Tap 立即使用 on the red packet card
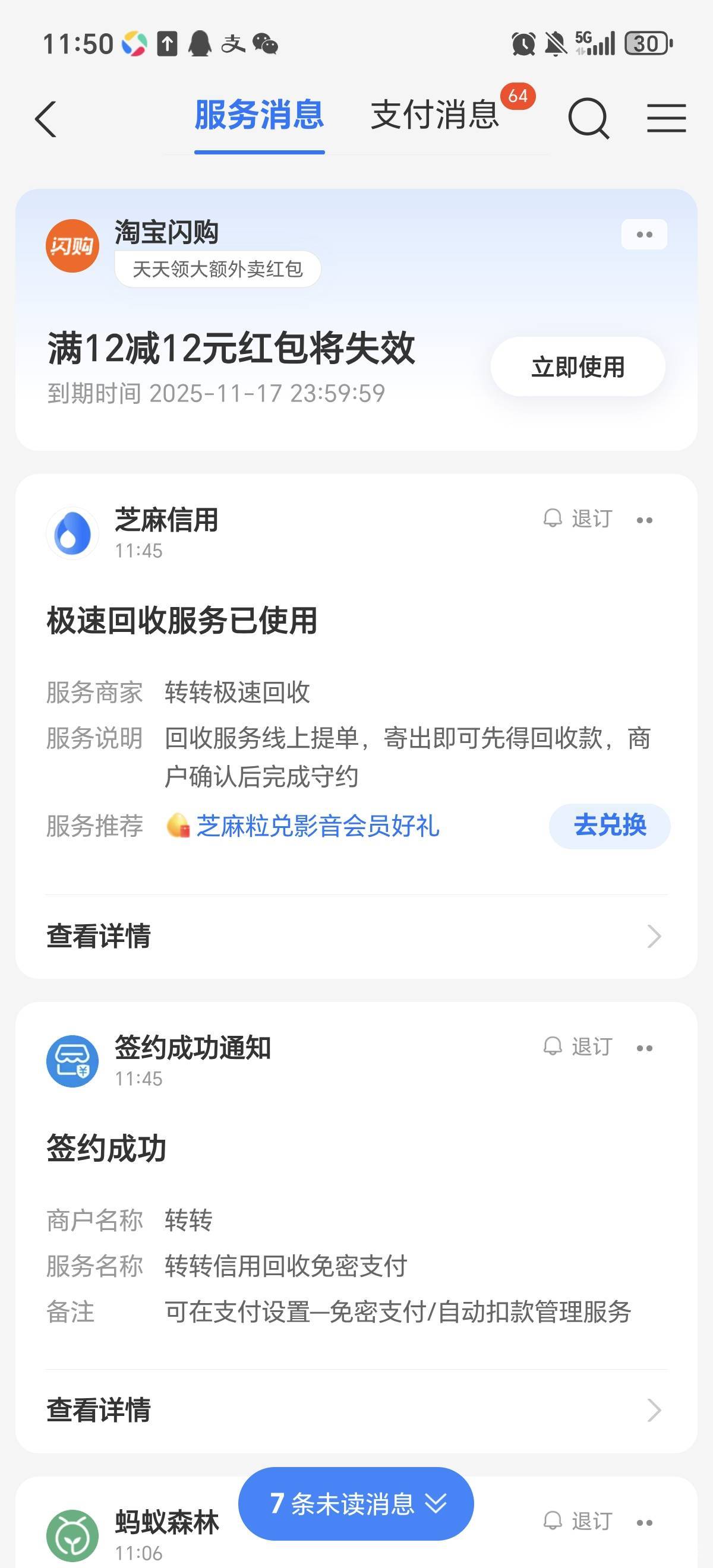Viewport: 713px width, 1568px height. 577,367
